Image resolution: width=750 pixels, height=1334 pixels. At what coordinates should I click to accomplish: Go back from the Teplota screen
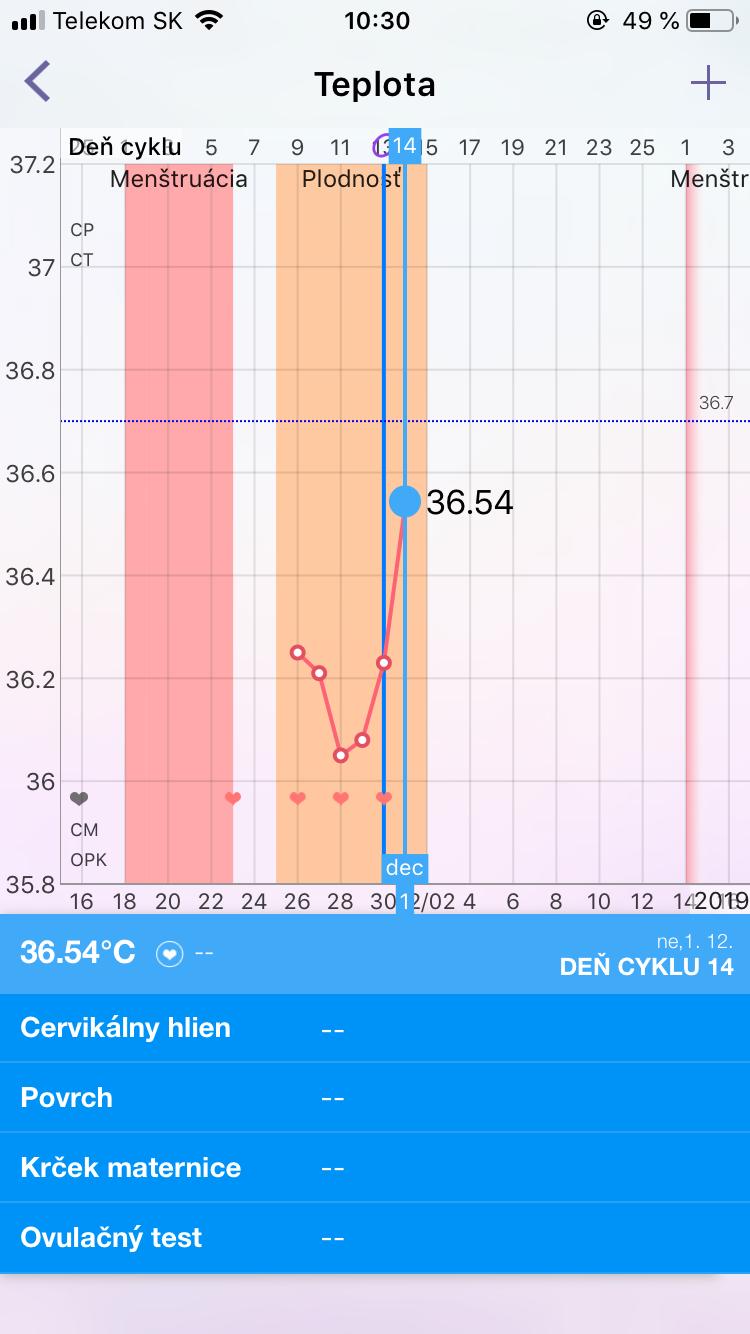tap(38, 82)
